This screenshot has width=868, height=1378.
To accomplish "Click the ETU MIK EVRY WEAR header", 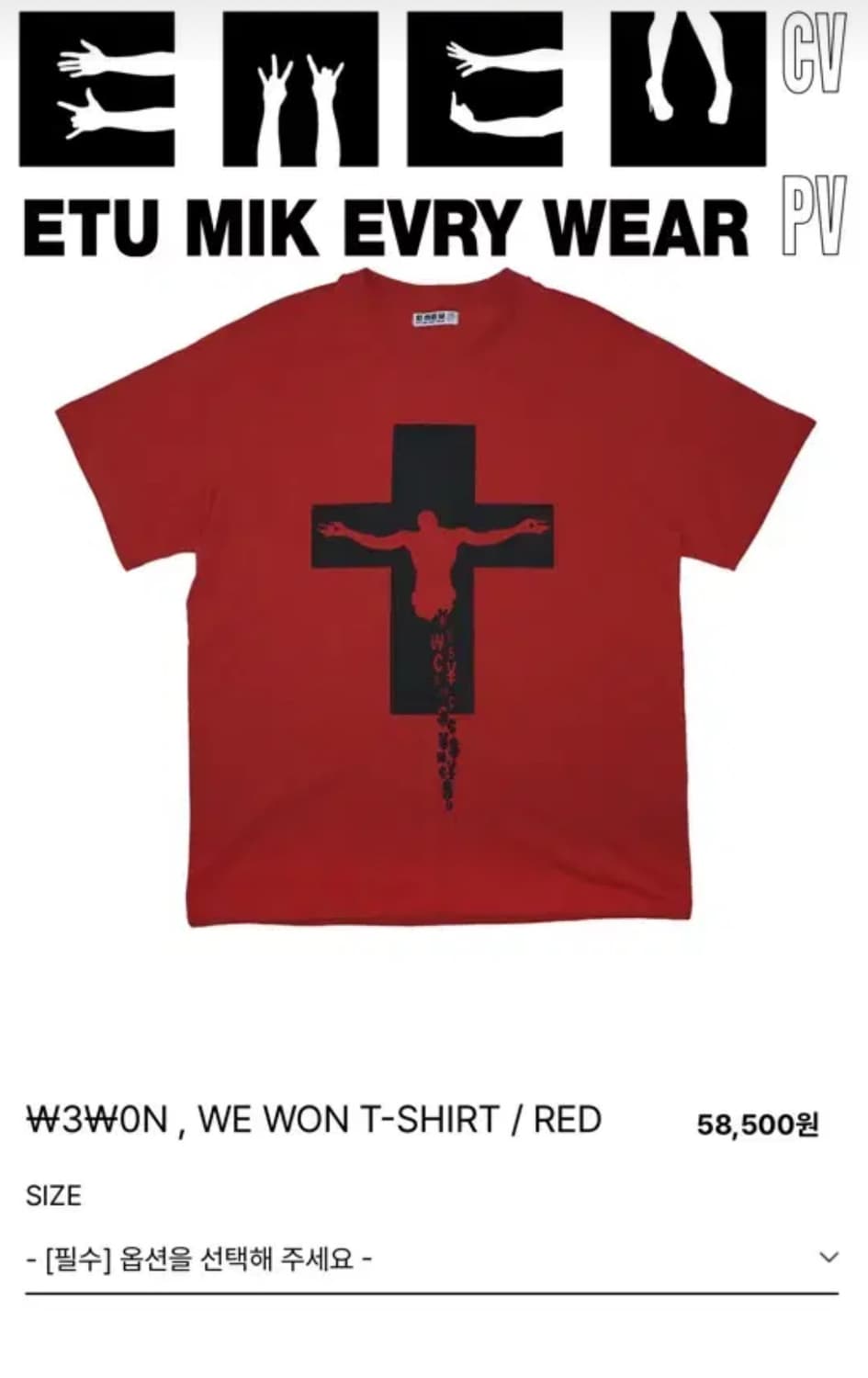I will coord(386,220).
